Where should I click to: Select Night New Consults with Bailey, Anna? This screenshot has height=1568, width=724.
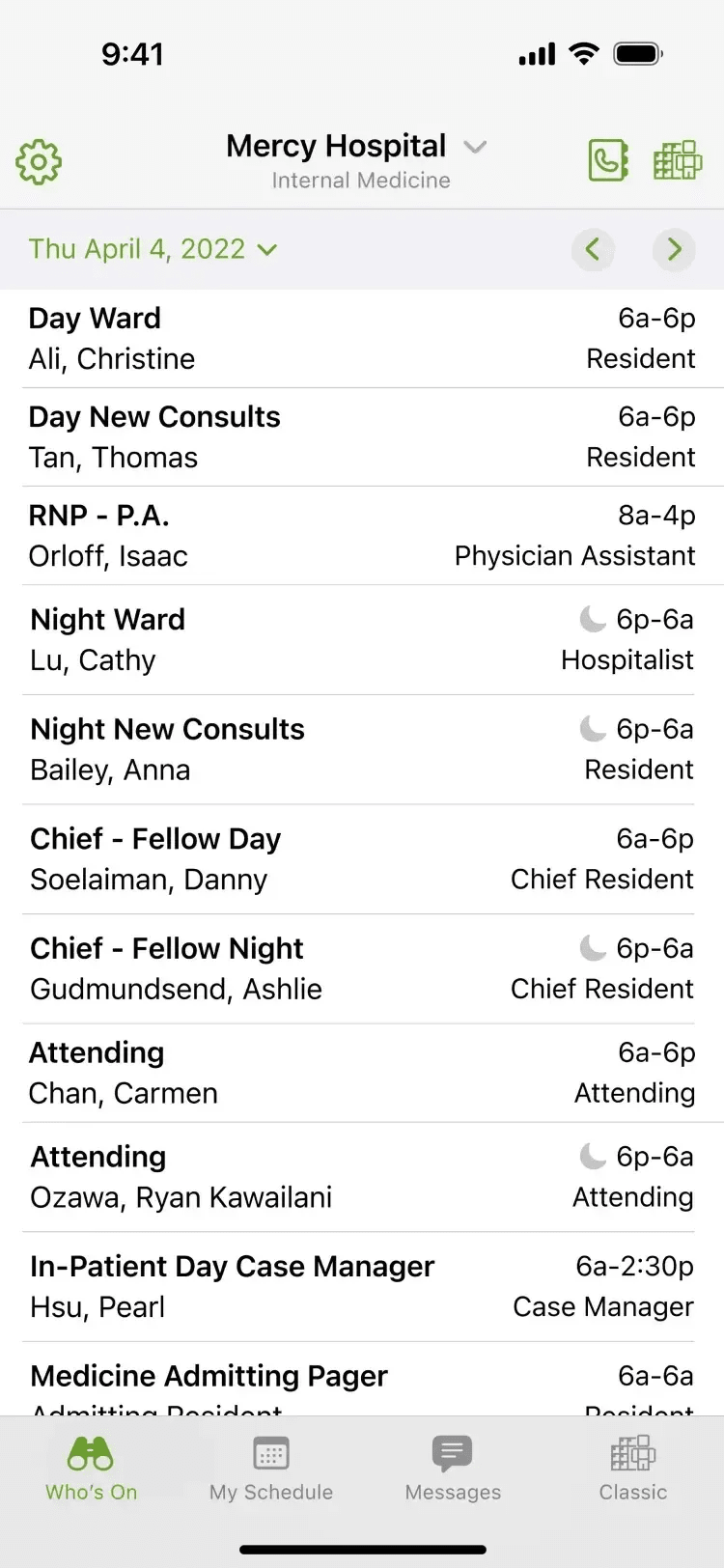pyautogui.click(x=362, y=749)
